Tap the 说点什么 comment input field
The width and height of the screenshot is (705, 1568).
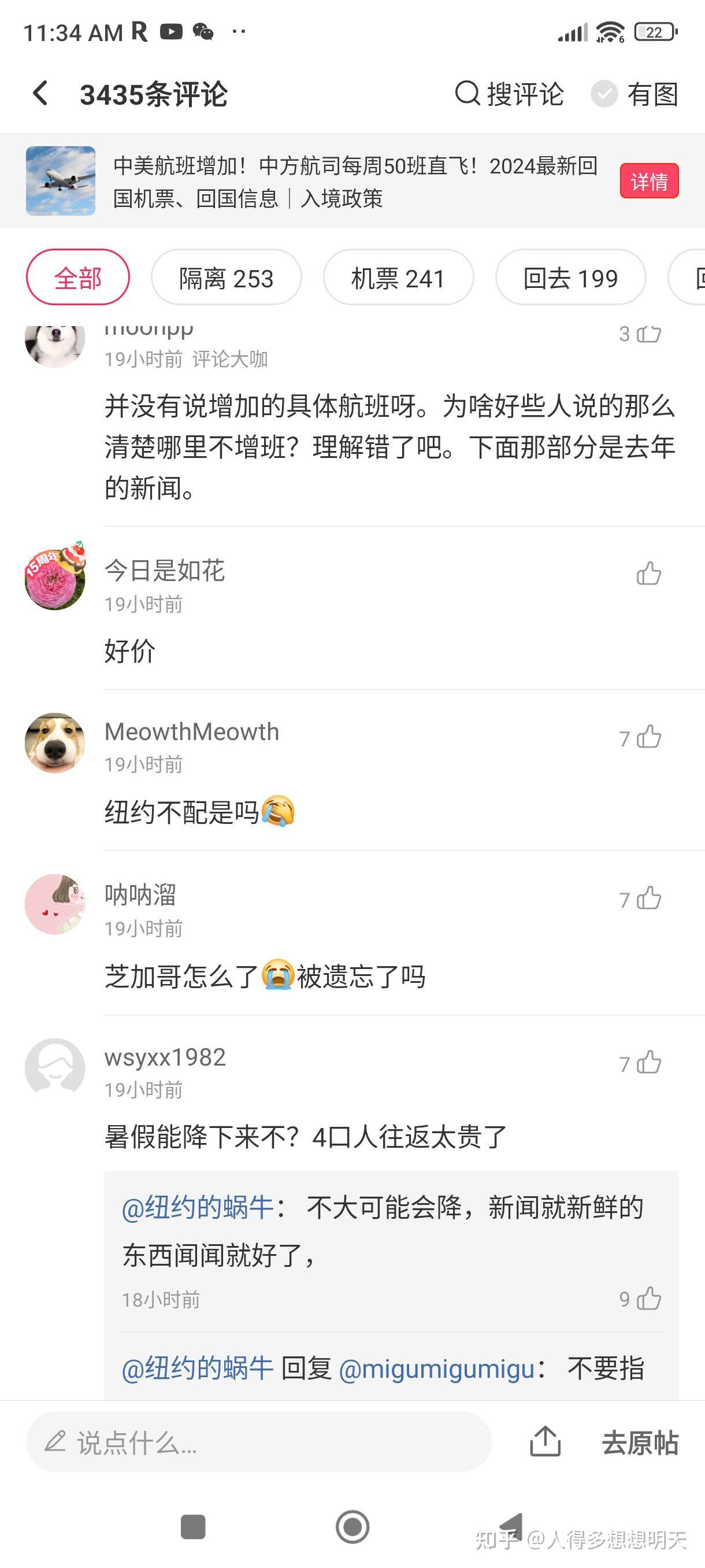[x=258, y=1442]
